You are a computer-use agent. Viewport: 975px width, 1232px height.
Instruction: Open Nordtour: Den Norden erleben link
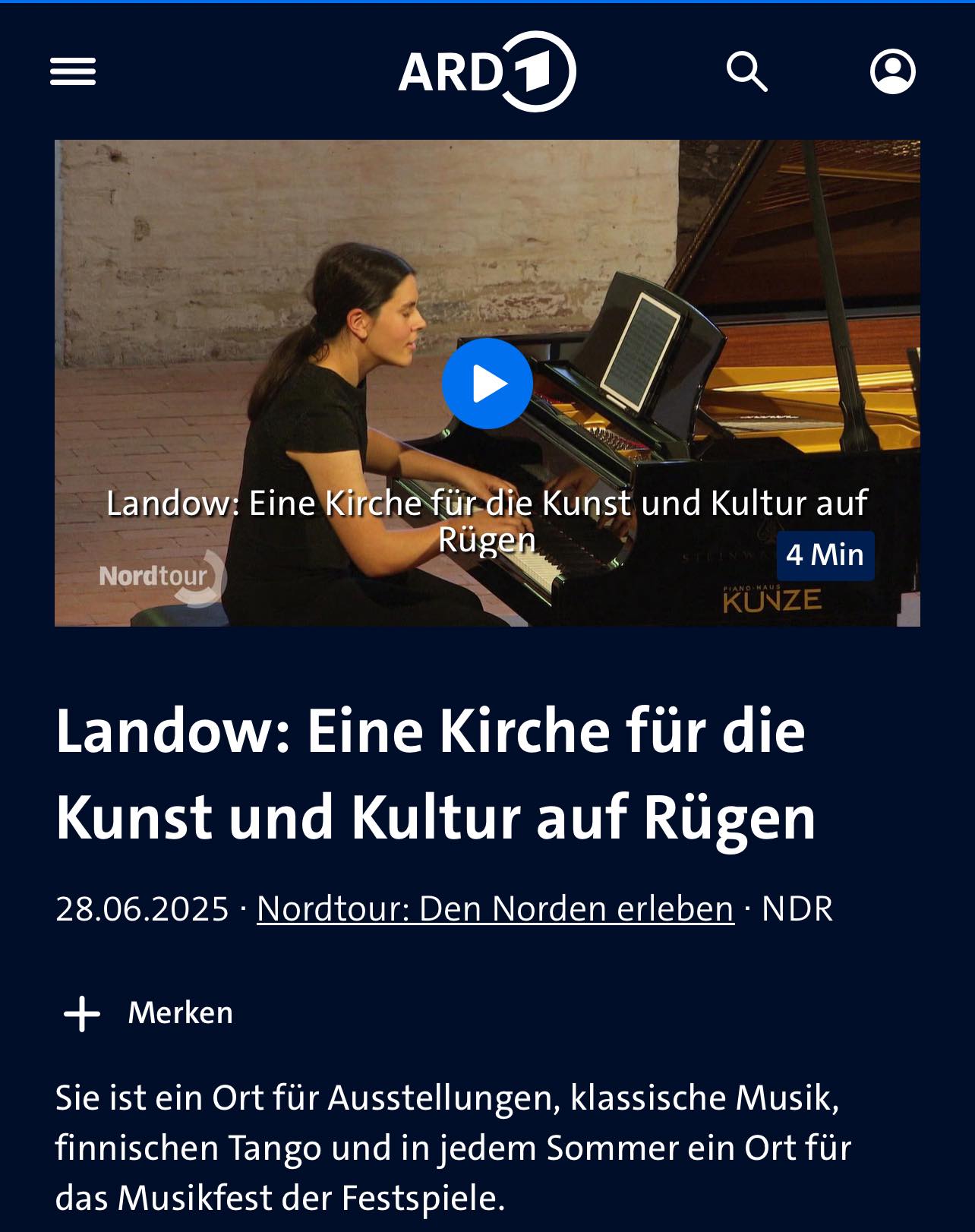pos(495,908)
